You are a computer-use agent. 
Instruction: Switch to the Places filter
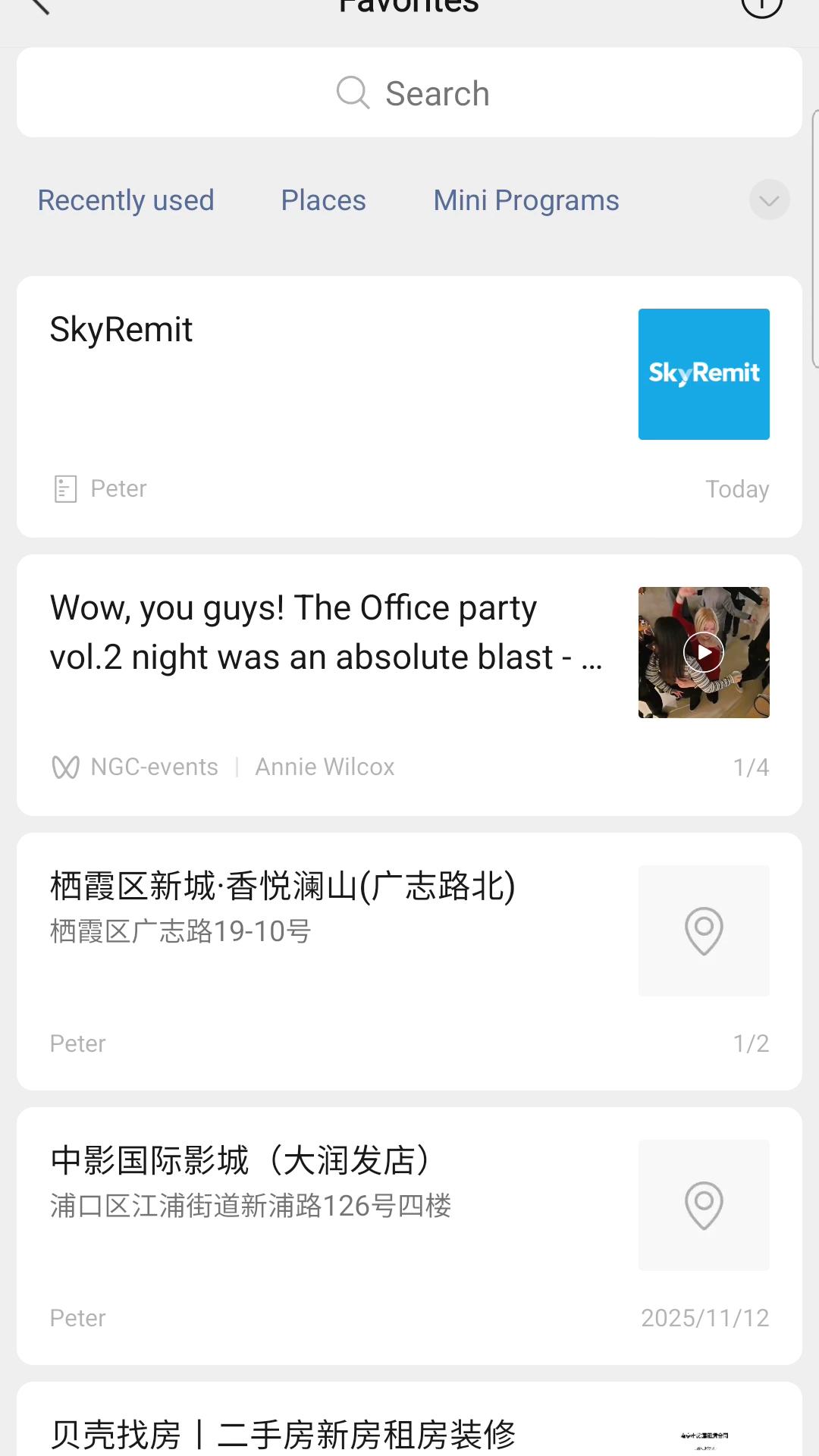(324, 200)
